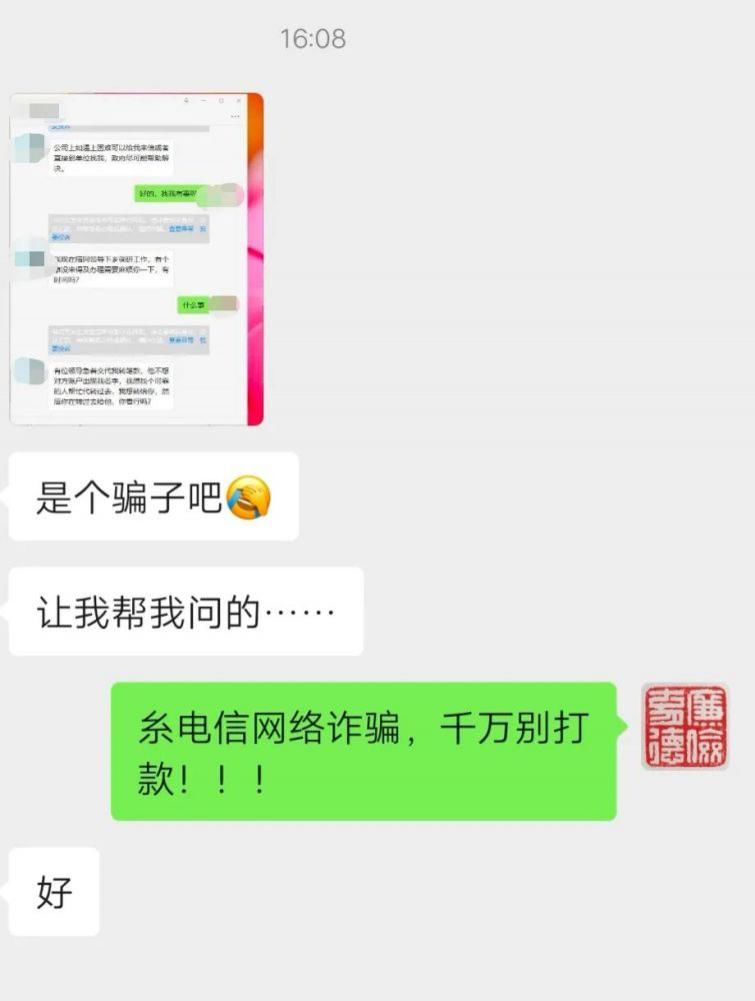This screenshot has height=1001, width=755.
Task: Click the "好的，我现有事" green bubble in screenshot
Action: coord(169,193)
